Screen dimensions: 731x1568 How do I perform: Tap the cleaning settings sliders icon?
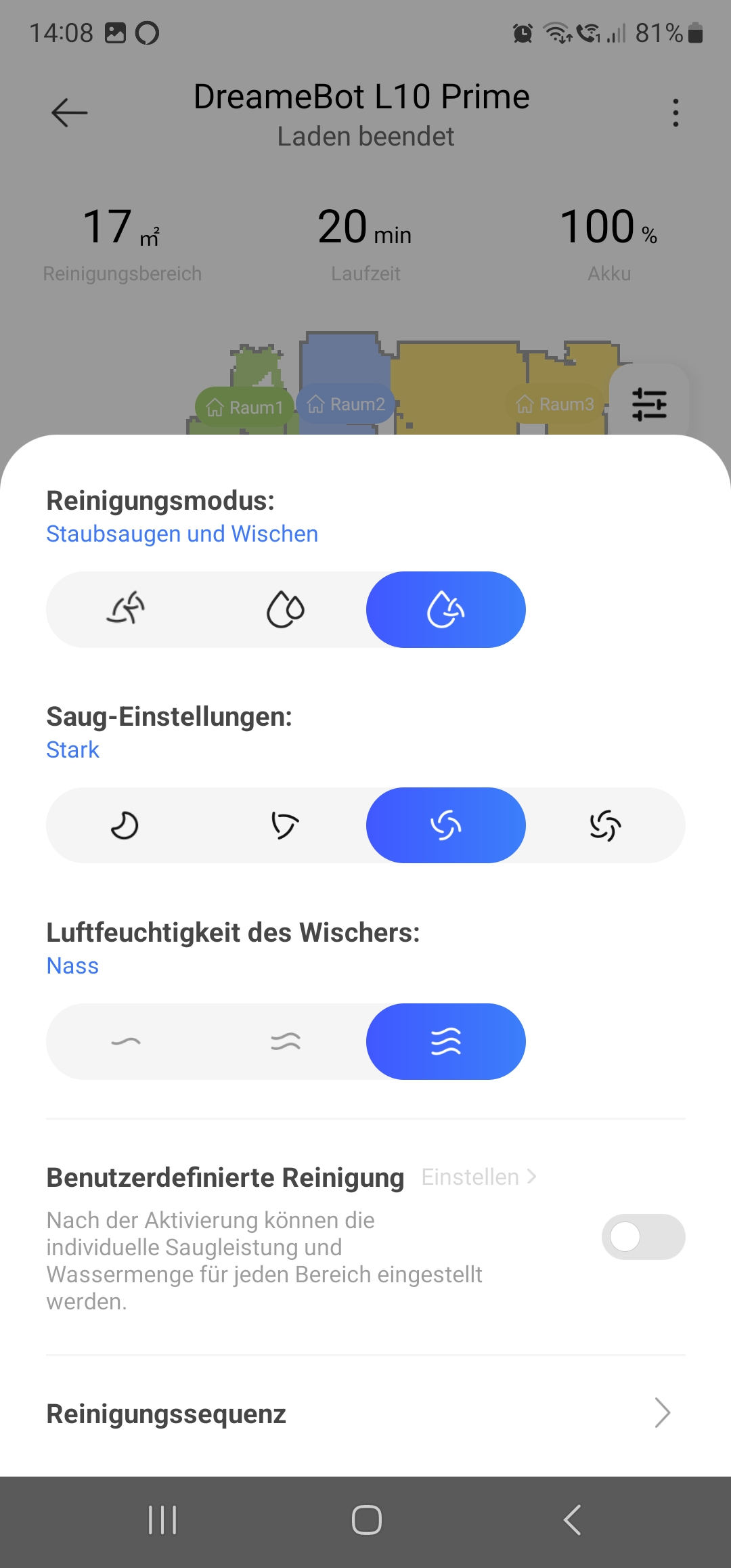click(x=649, y=404)
